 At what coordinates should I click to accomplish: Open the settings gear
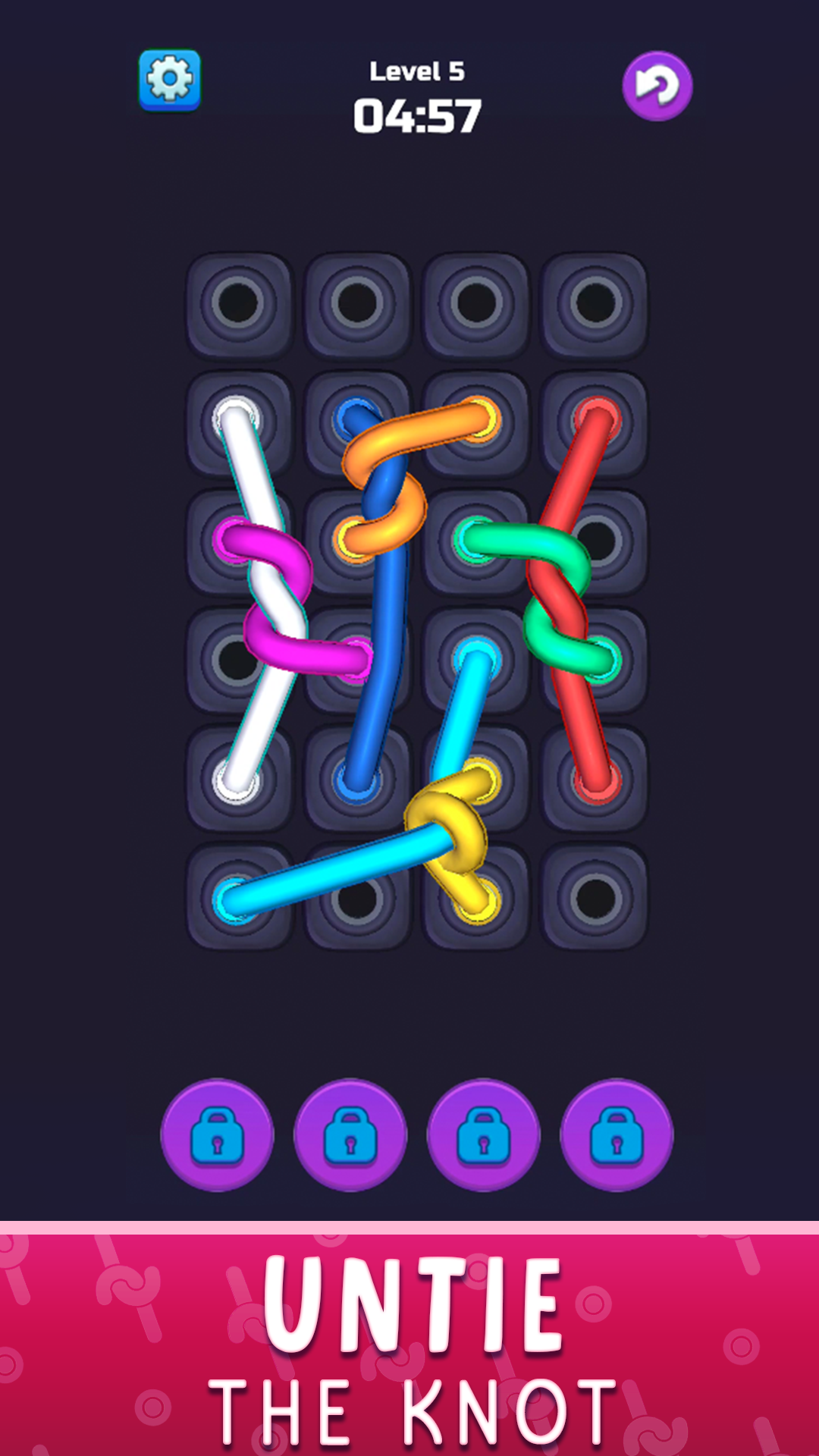(x=169, y=80)
